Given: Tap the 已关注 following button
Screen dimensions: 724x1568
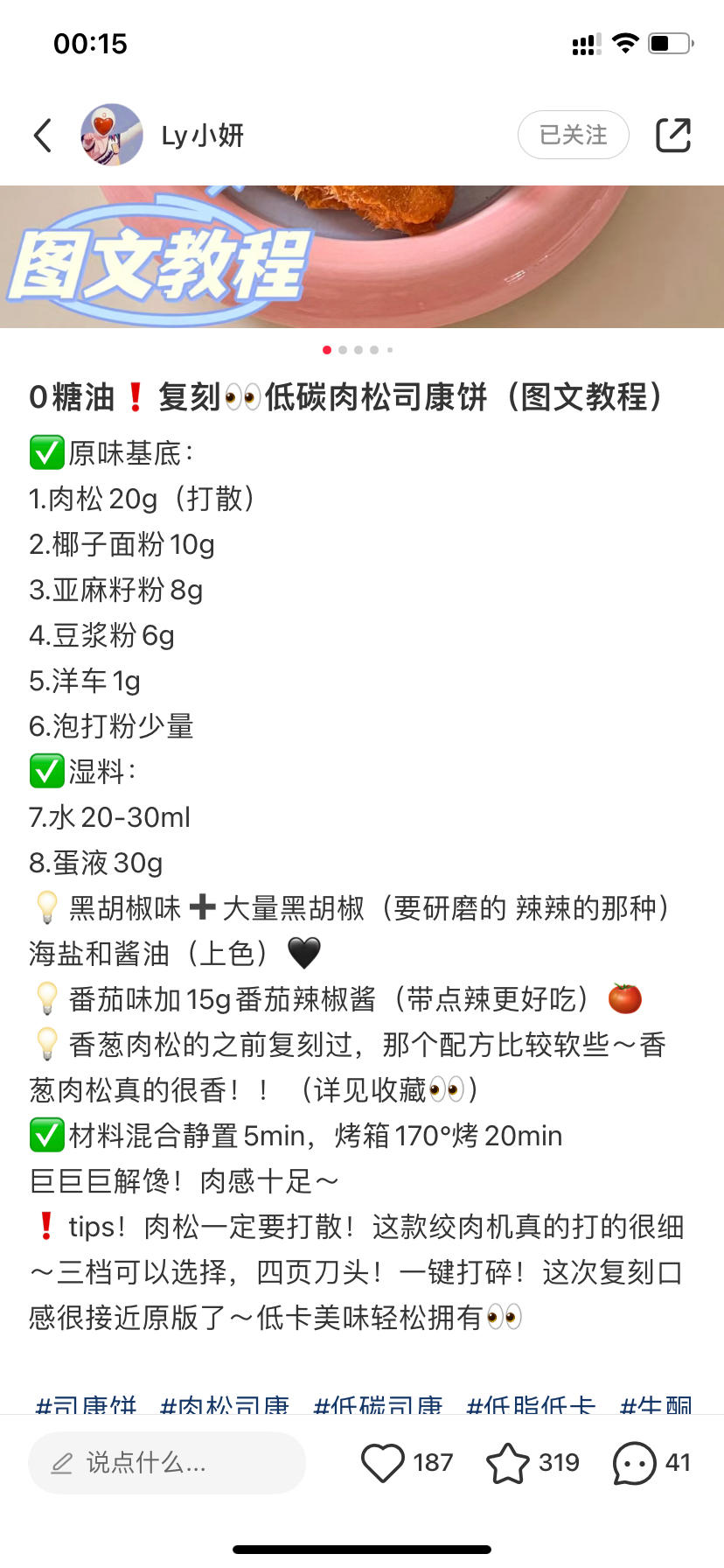Looking at the screenshot, I should pos(573,135).
